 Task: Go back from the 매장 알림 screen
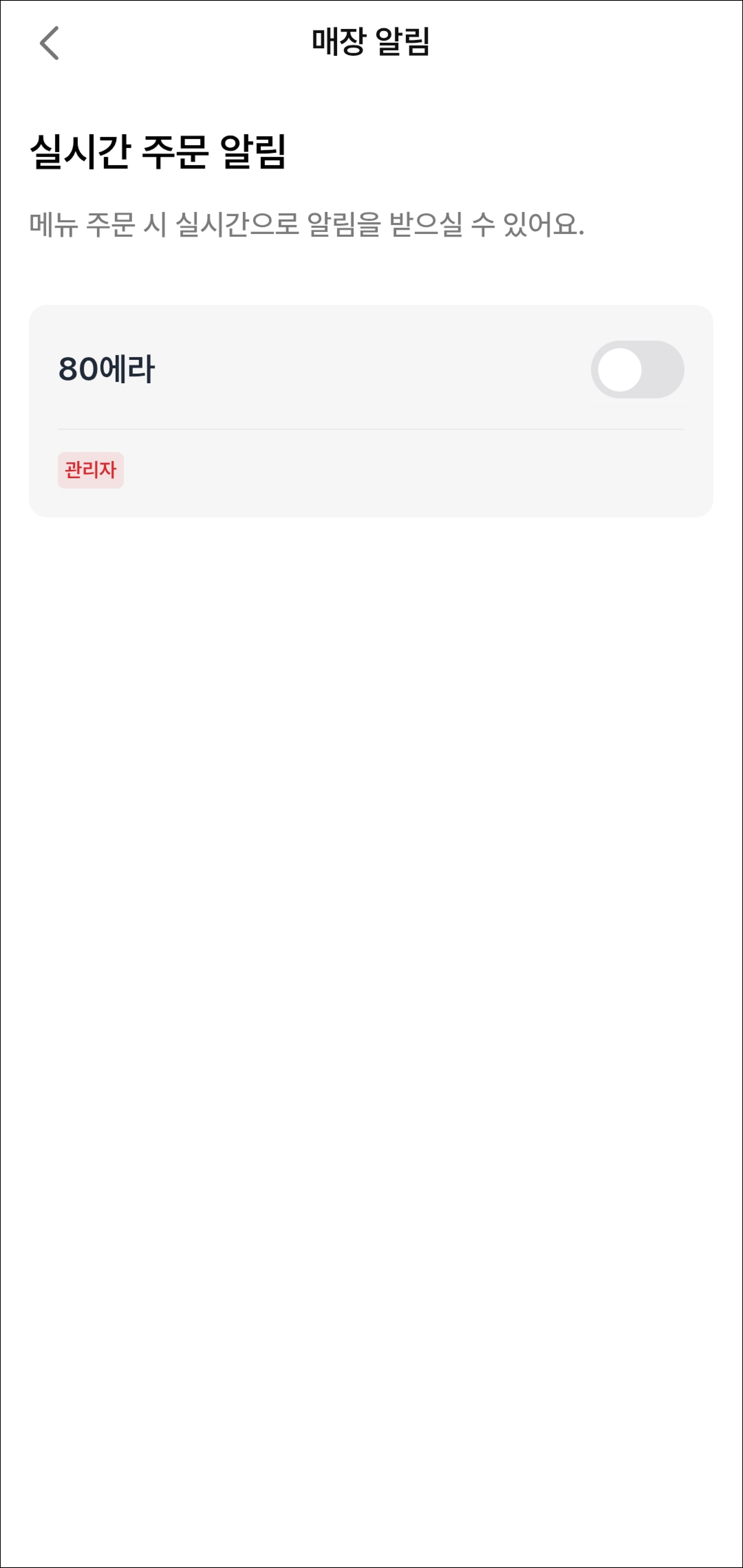click(x=49, y=43)
